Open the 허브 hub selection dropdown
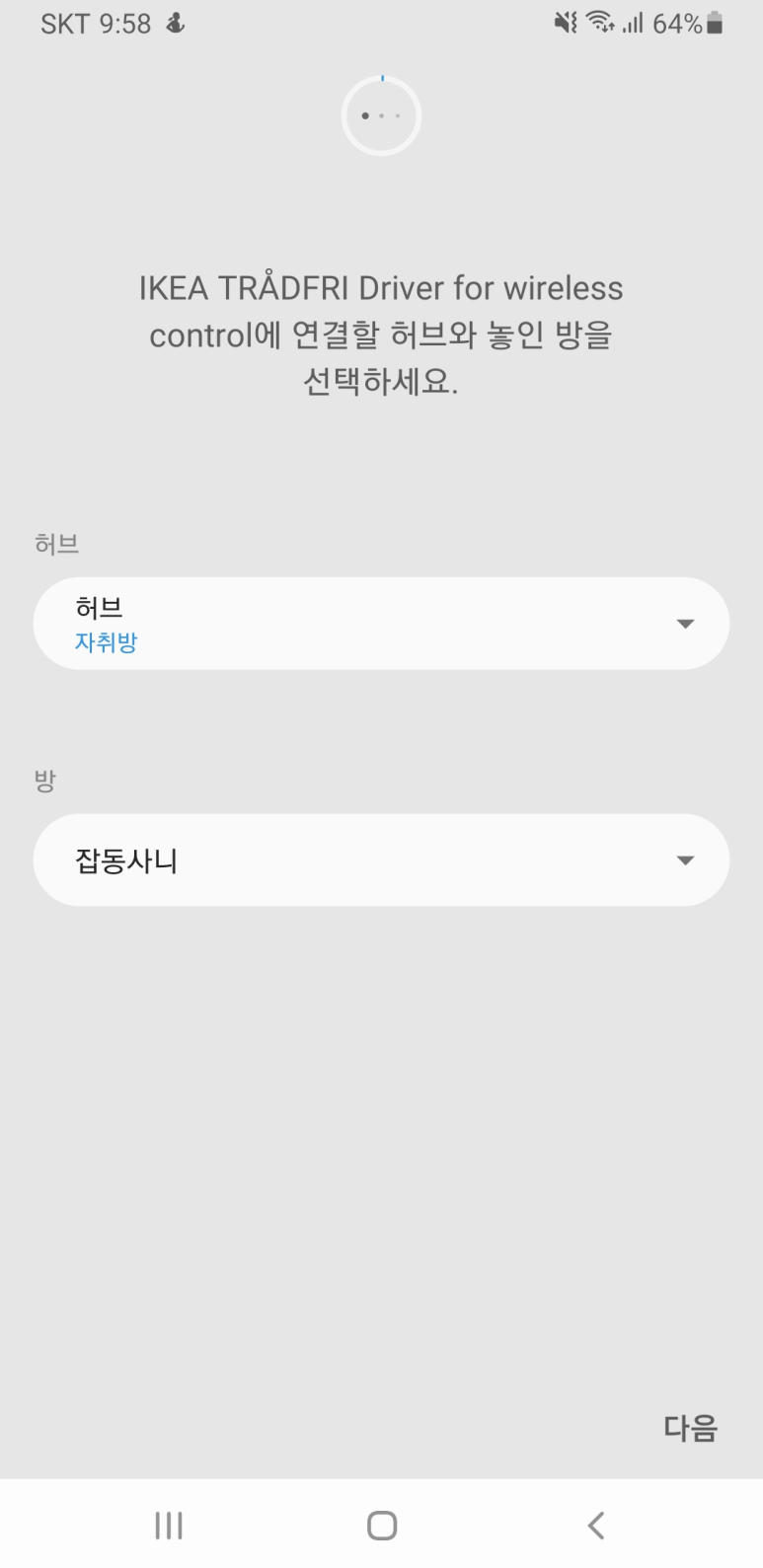Viewport: 763px width, 1568px height. (381, 624)
